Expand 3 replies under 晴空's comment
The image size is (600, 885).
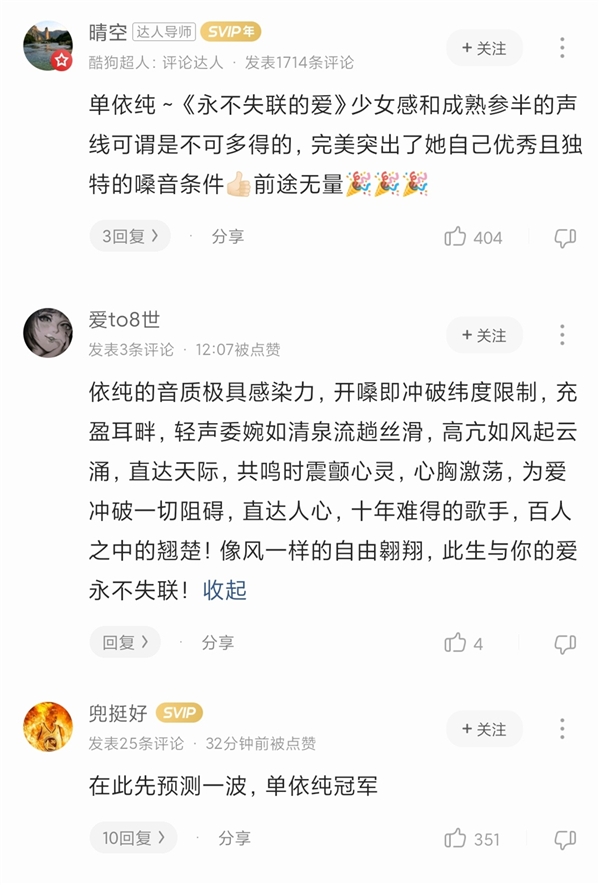[130, 237]
